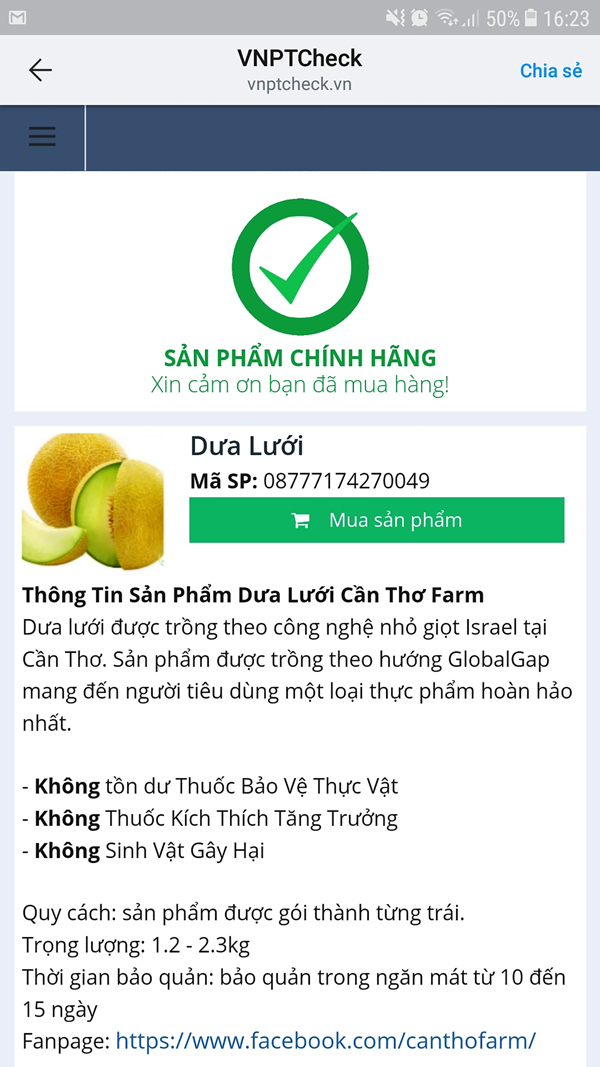This screenshot has width=600, height=1067.
Task: Open the canthofarm Facebook fanpage link
Action: point(326,1040)
